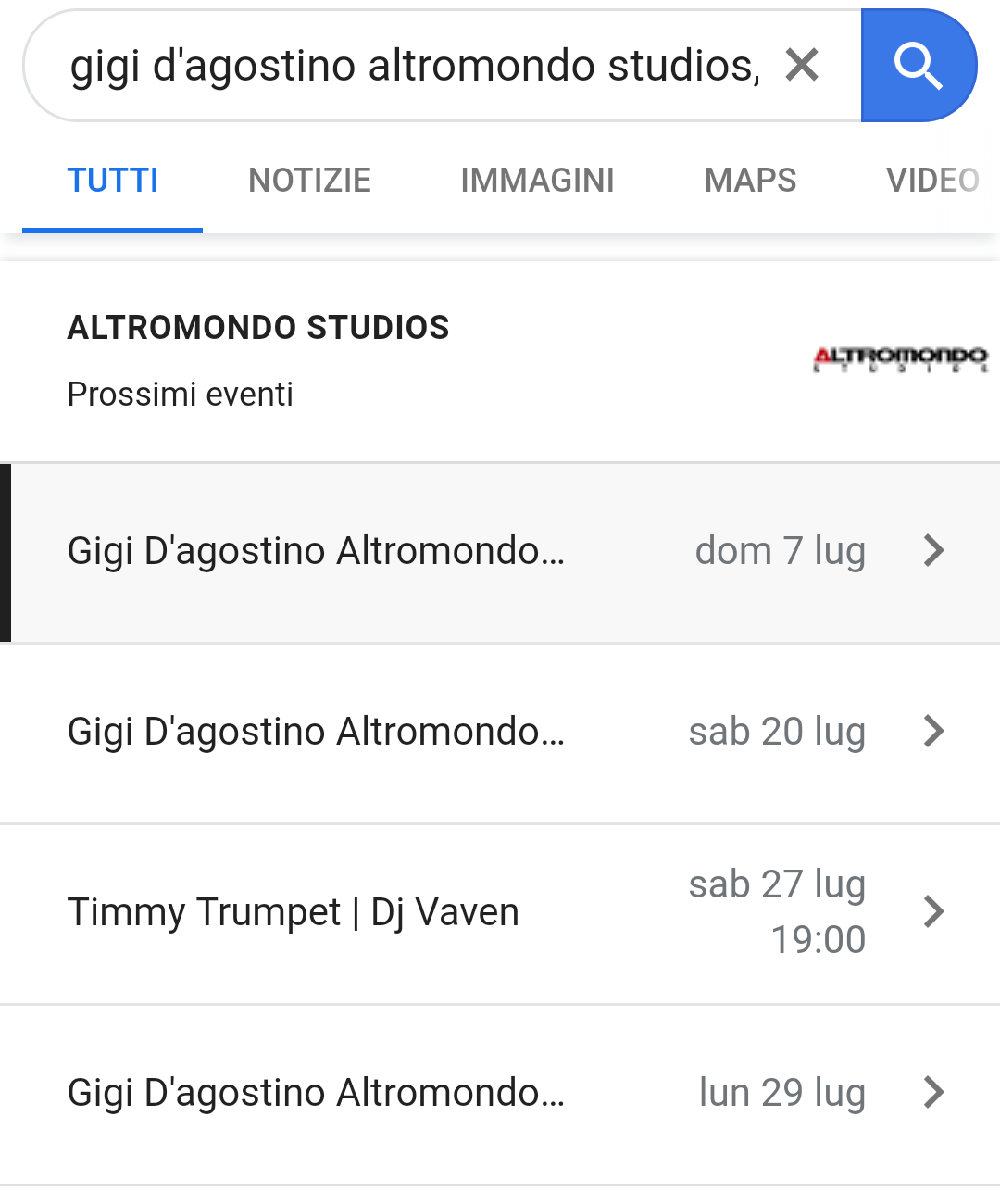The height and width of the screenshot is (1204, 1000).
Task: Switch to the NOTIZIE tab
Action: (x=309, y=180)
